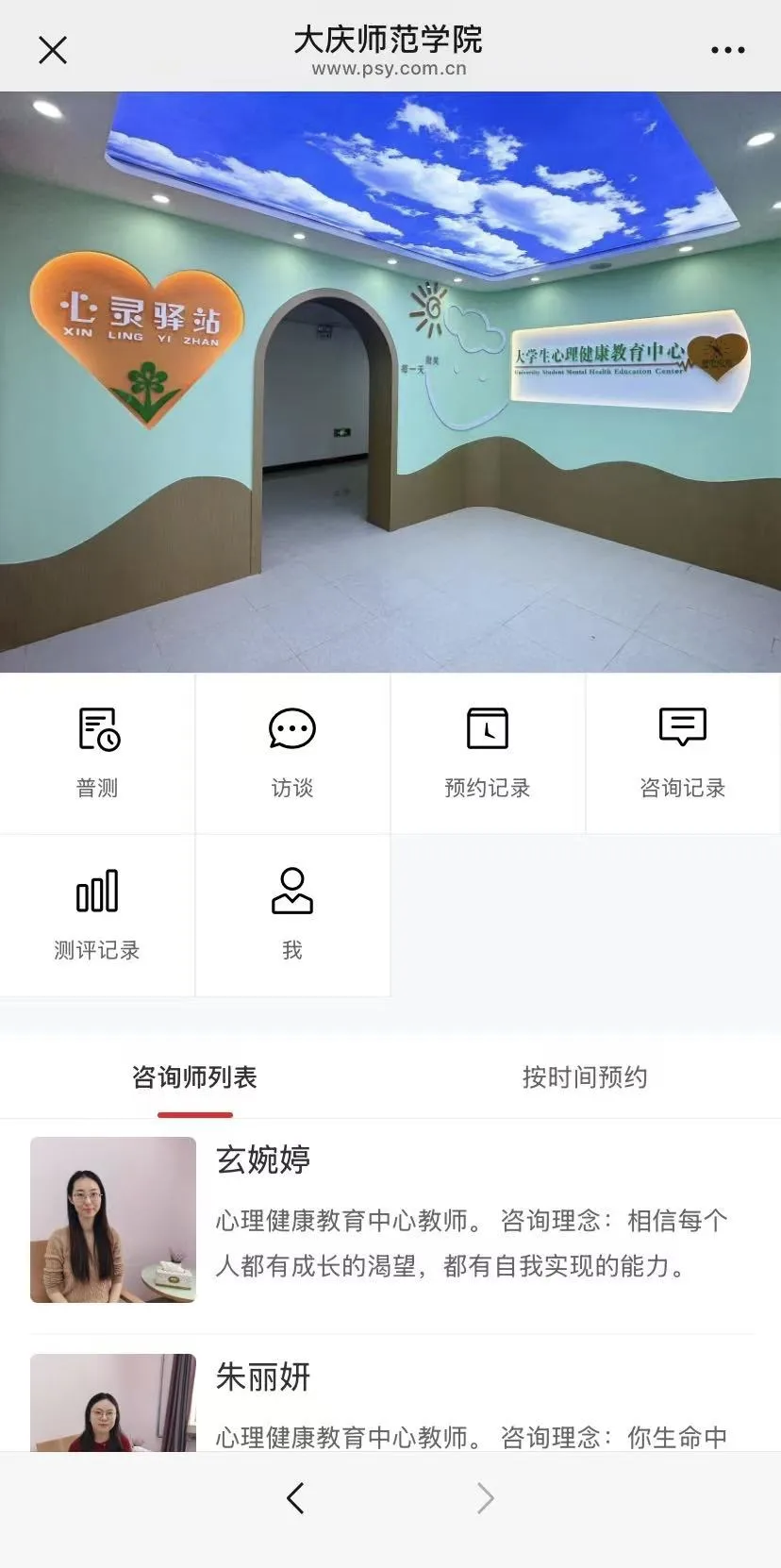This screenshot has width=781, height=1568.
Task: Close the 大庆师范学院 webpage
Action: pyautogui.click(x=53, y=50)
